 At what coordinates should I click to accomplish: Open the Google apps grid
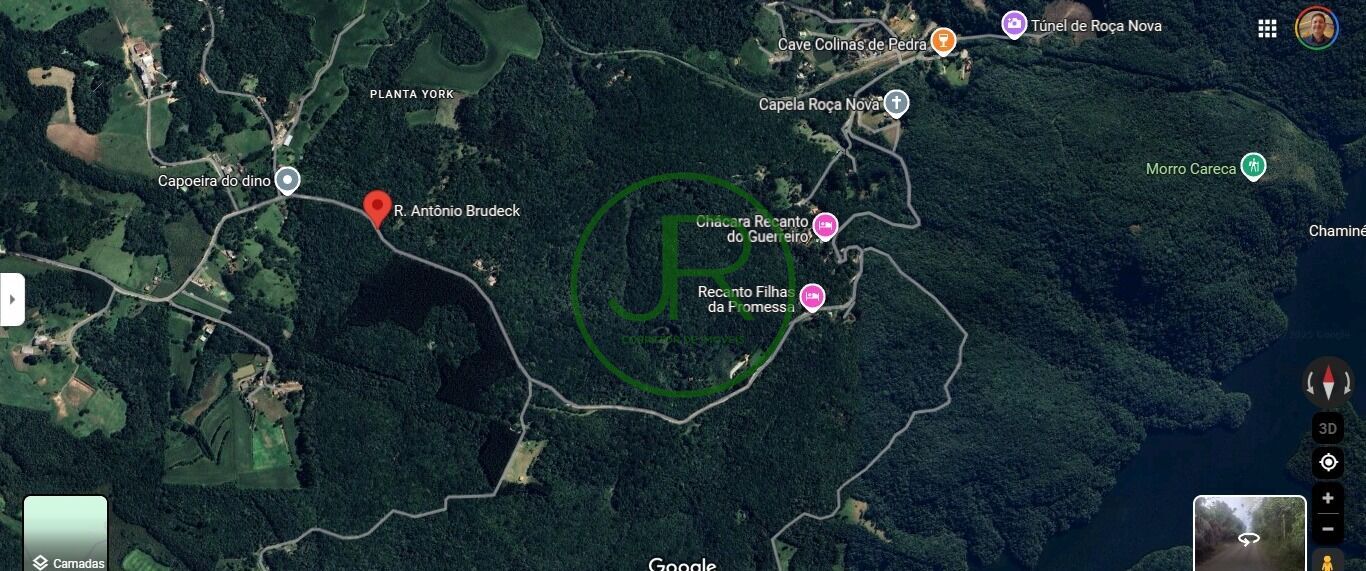coord(1267,28)
